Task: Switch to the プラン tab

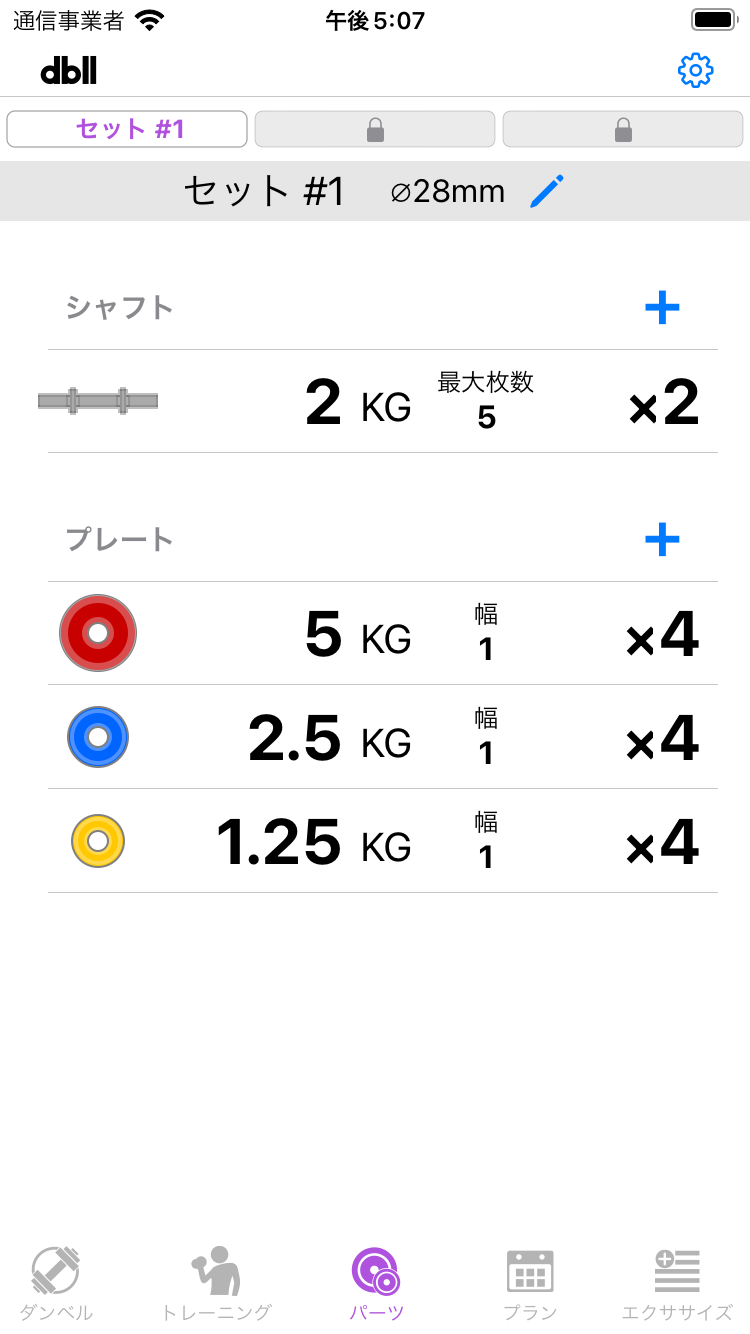Action: [530, 1283]
